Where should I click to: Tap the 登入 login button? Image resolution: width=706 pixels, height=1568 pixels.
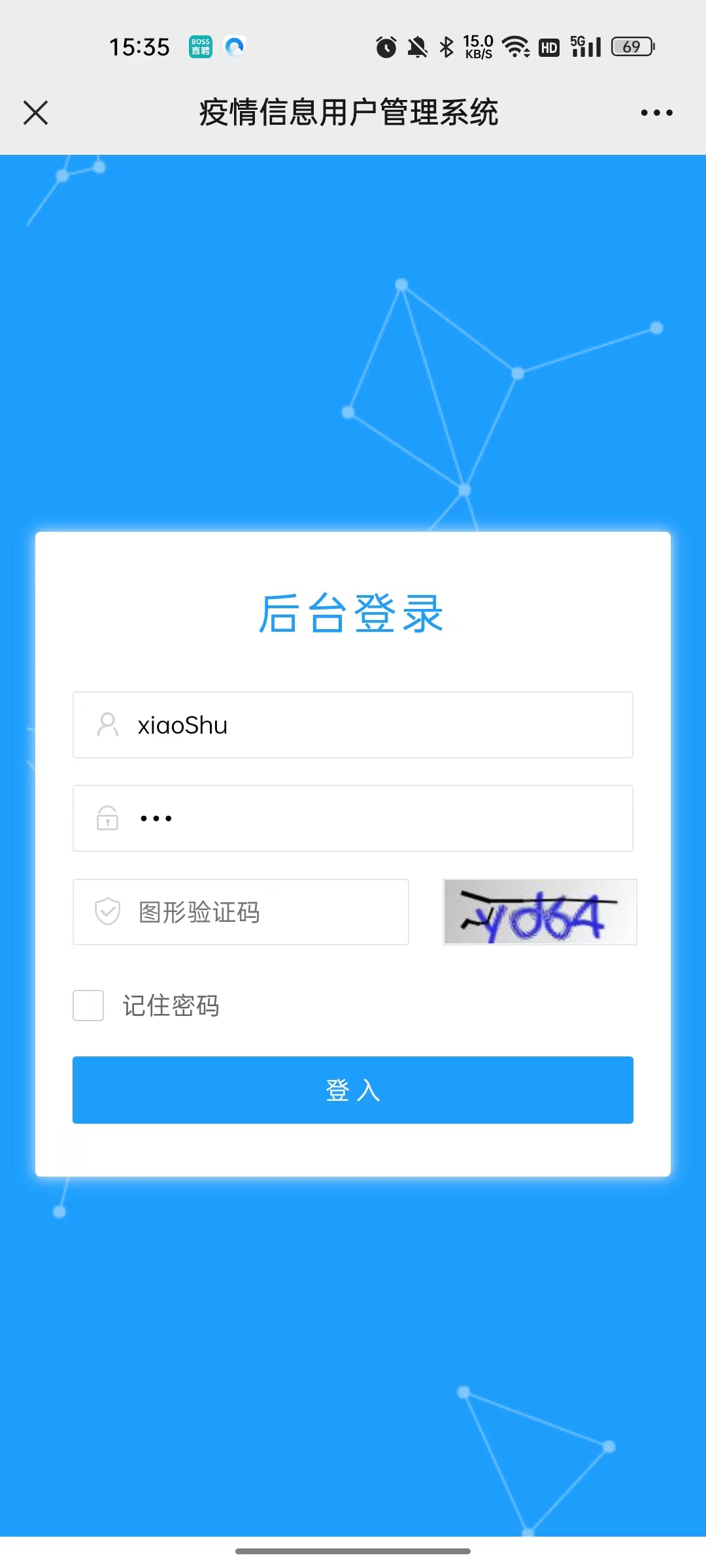(353, 1090)
